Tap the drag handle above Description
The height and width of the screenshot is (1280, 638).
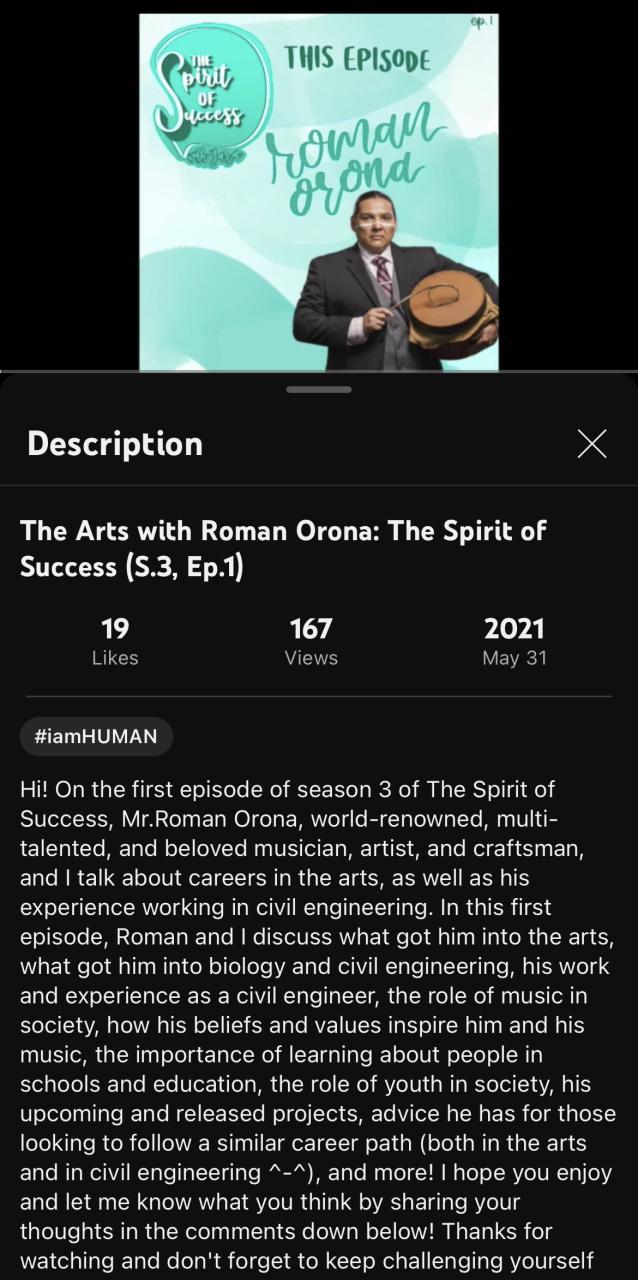pyautogui.click(x=319, y=389)
